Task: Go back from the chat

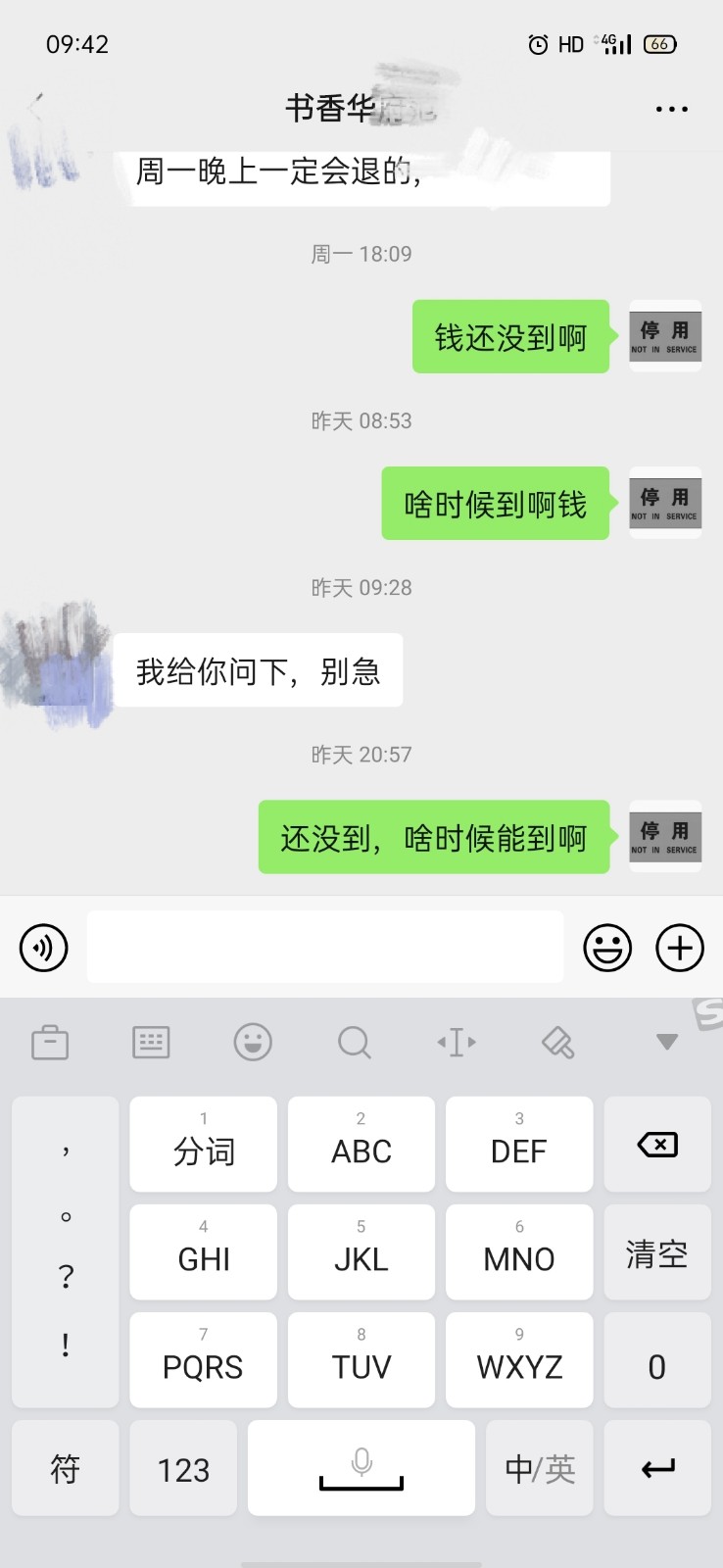Action: click(x=36, y=107)
